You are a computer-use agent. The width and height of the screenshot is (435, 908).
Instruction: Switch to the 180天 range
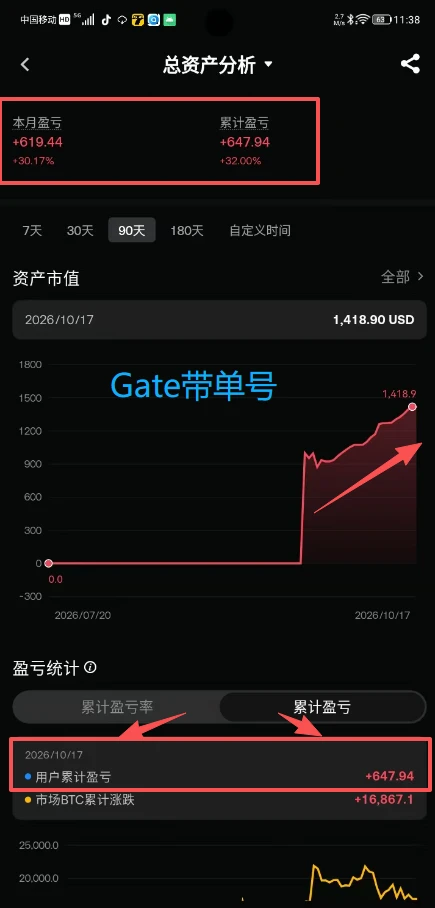coord(187,230)
